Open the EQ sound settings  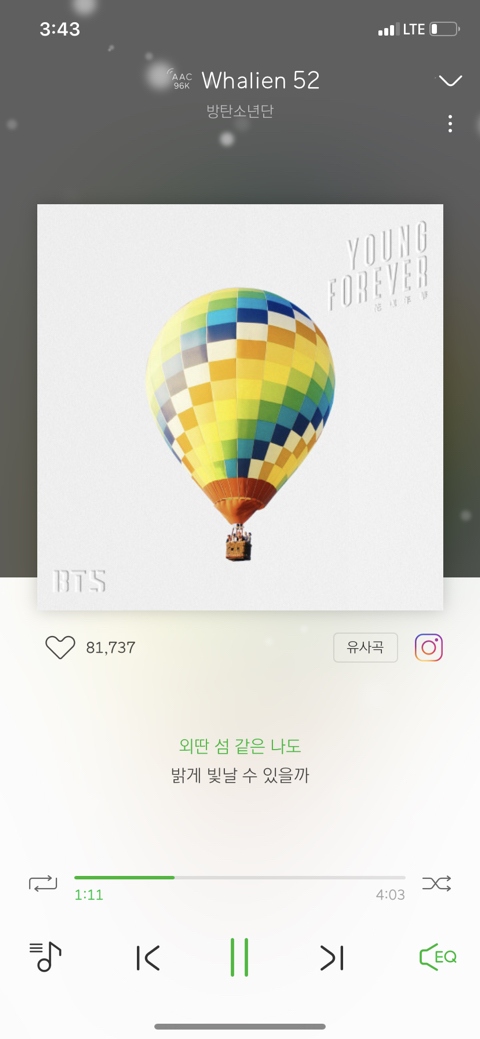(x=438, y=957)
